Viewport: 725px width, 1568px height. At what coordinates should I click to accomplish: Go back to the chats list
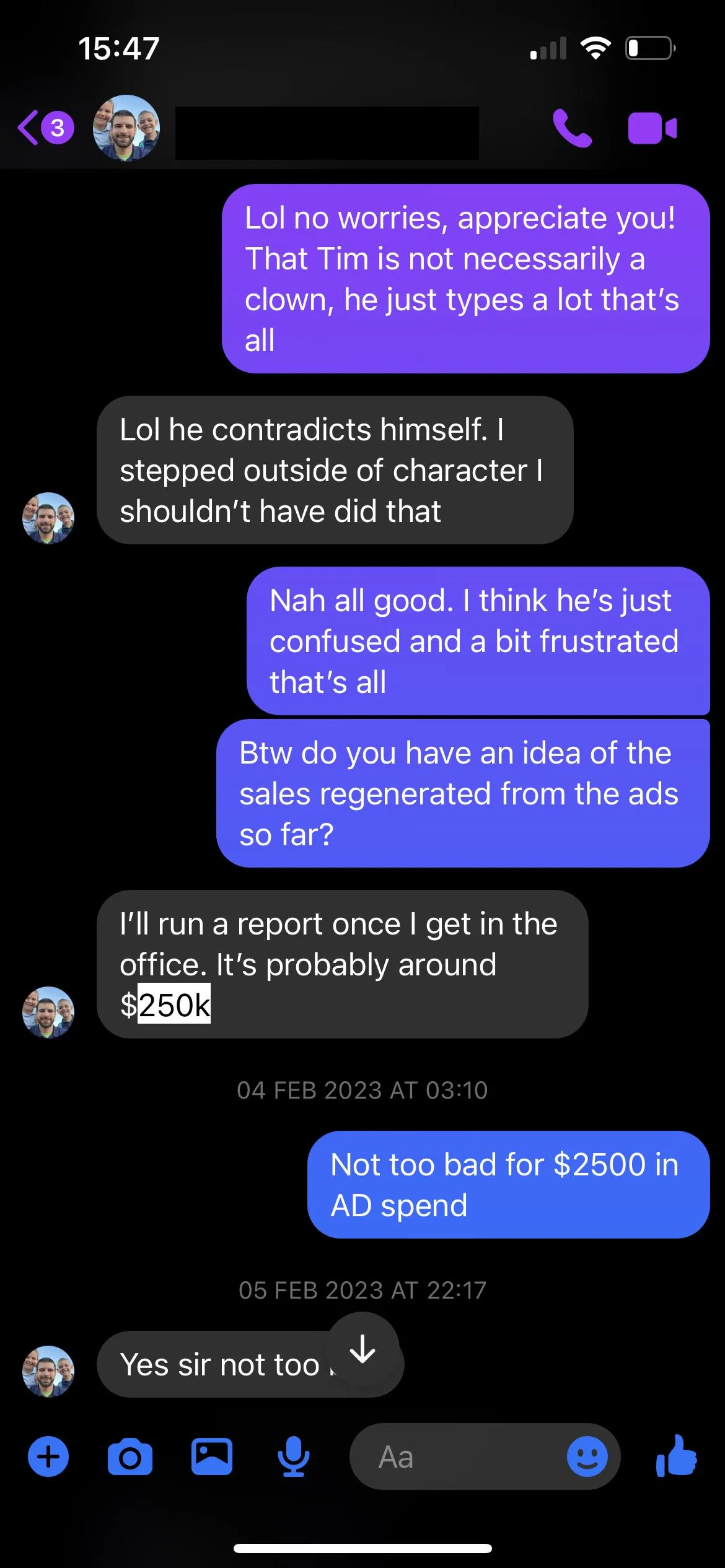(x=45, y=128)
